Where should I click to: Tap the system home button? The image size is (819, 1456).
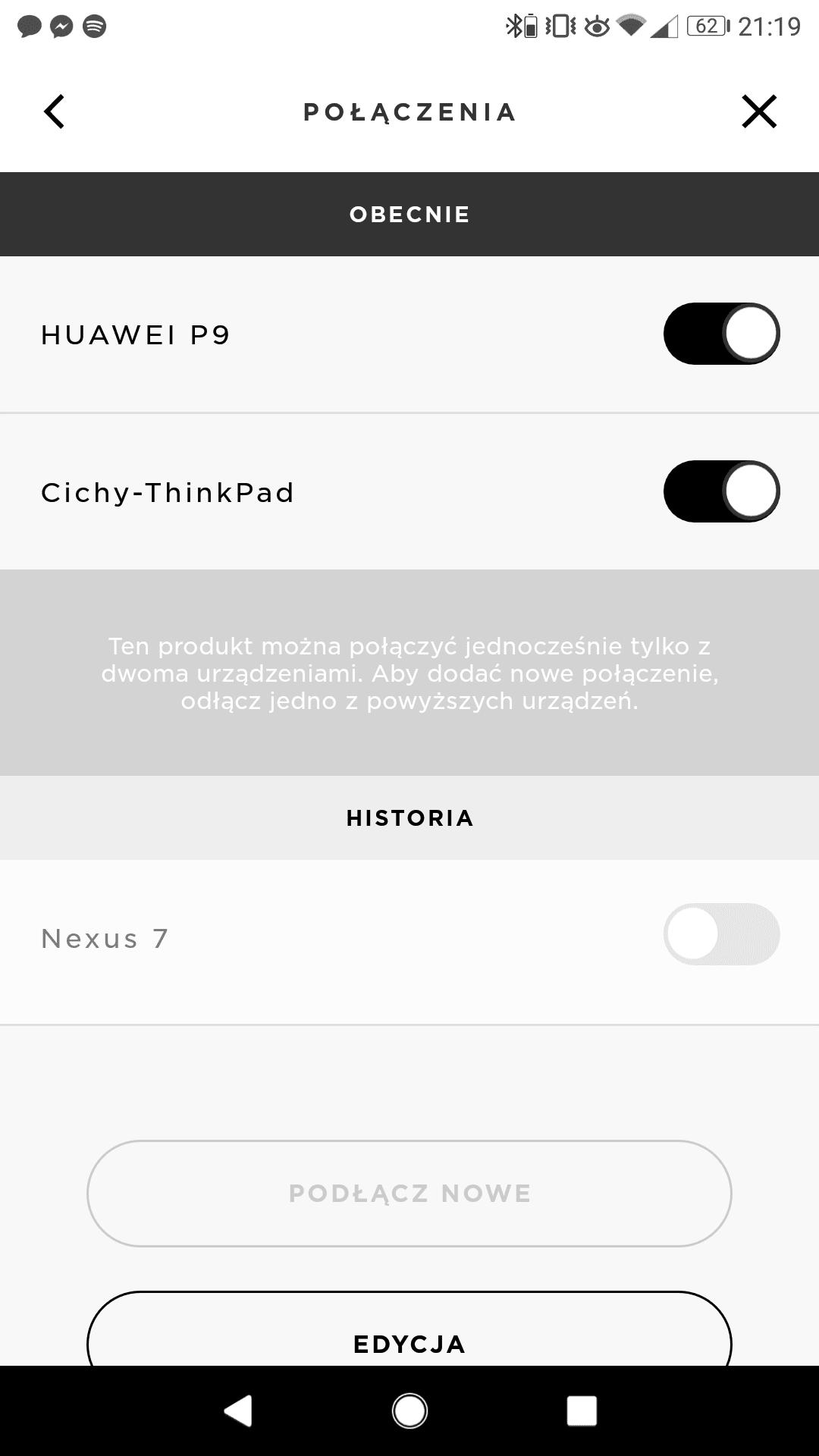409,1411
